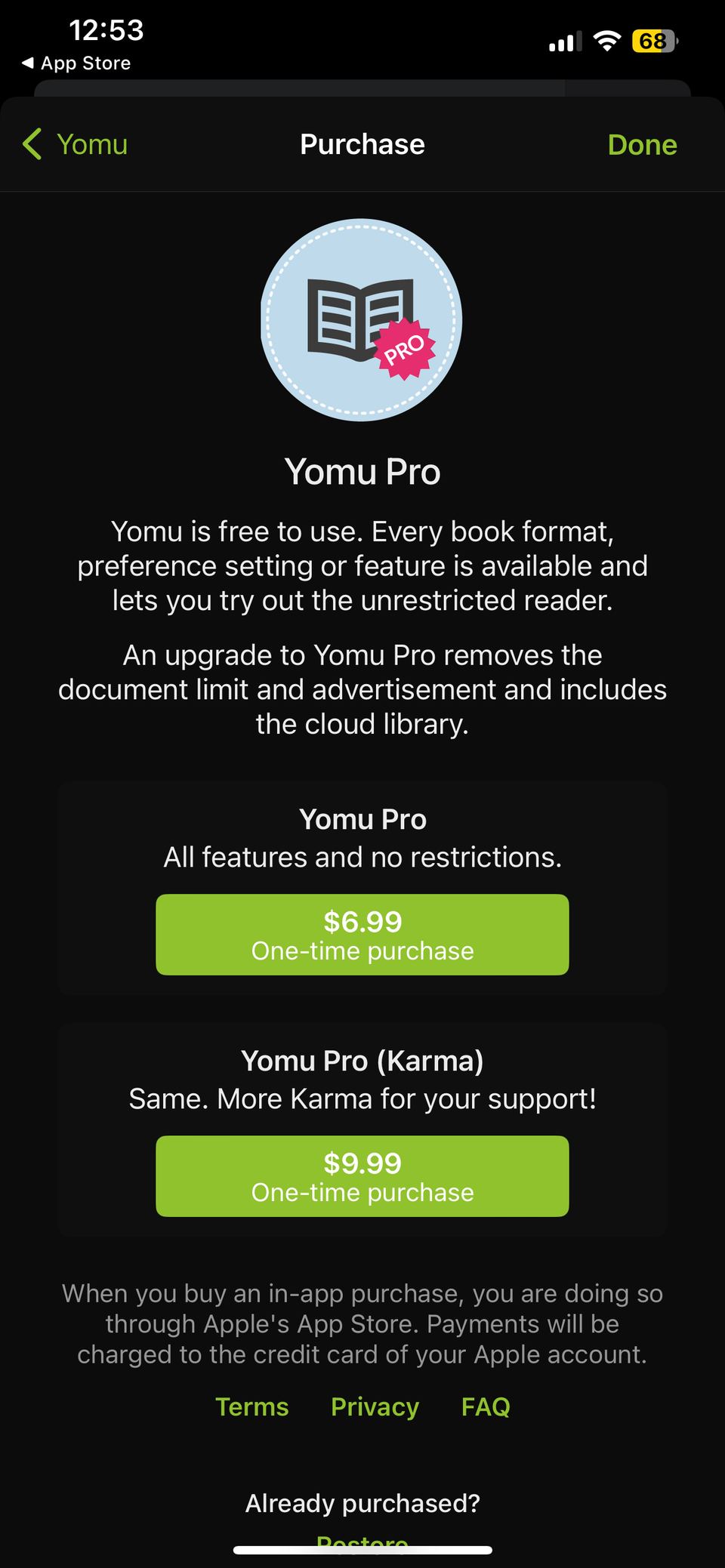
Task: Buy Yomu Pro for $6.99
Action: click(x=362, y=935)
